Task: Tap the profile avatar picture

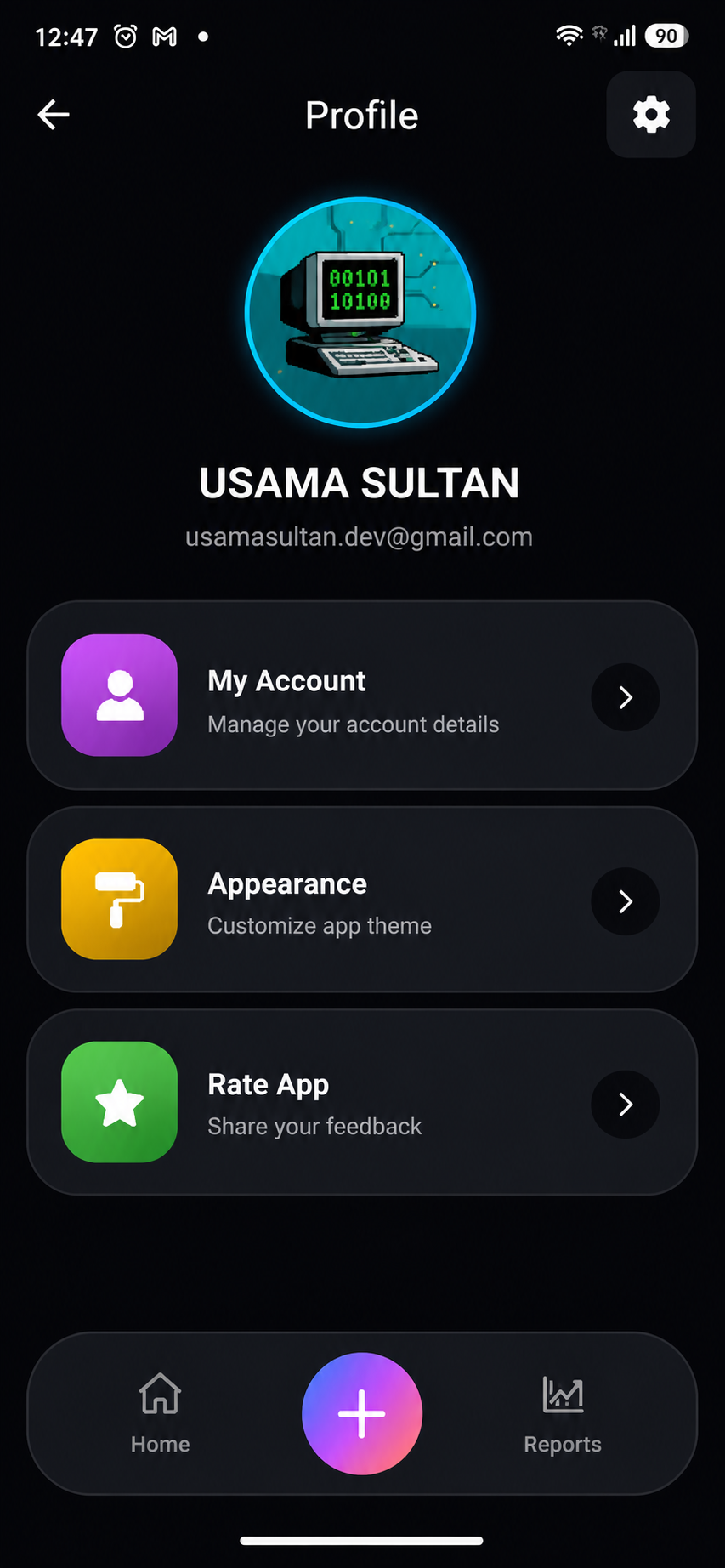Action: [x=360, y=312]
